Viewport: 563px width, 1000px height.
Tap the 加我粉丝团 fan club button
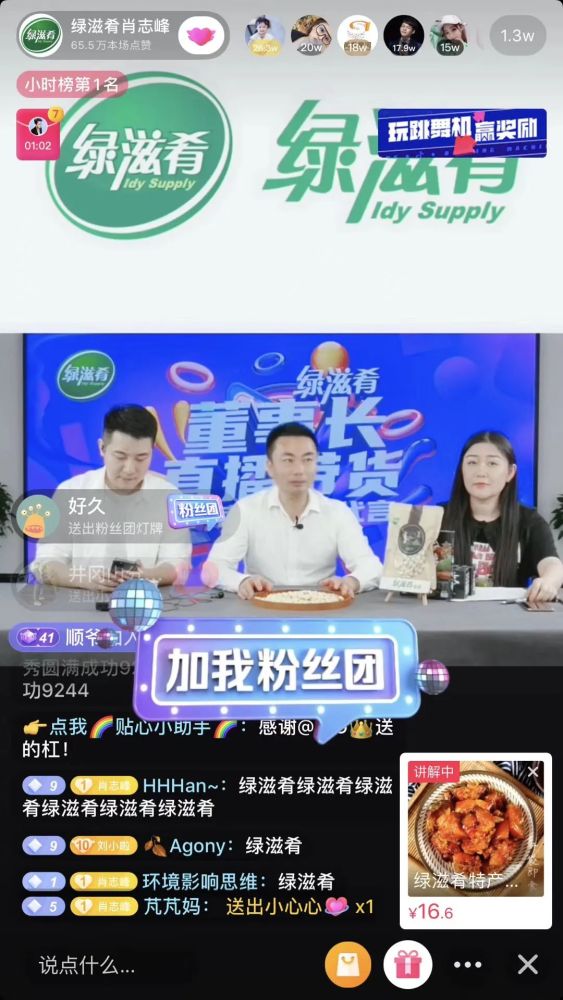[275, 673]
